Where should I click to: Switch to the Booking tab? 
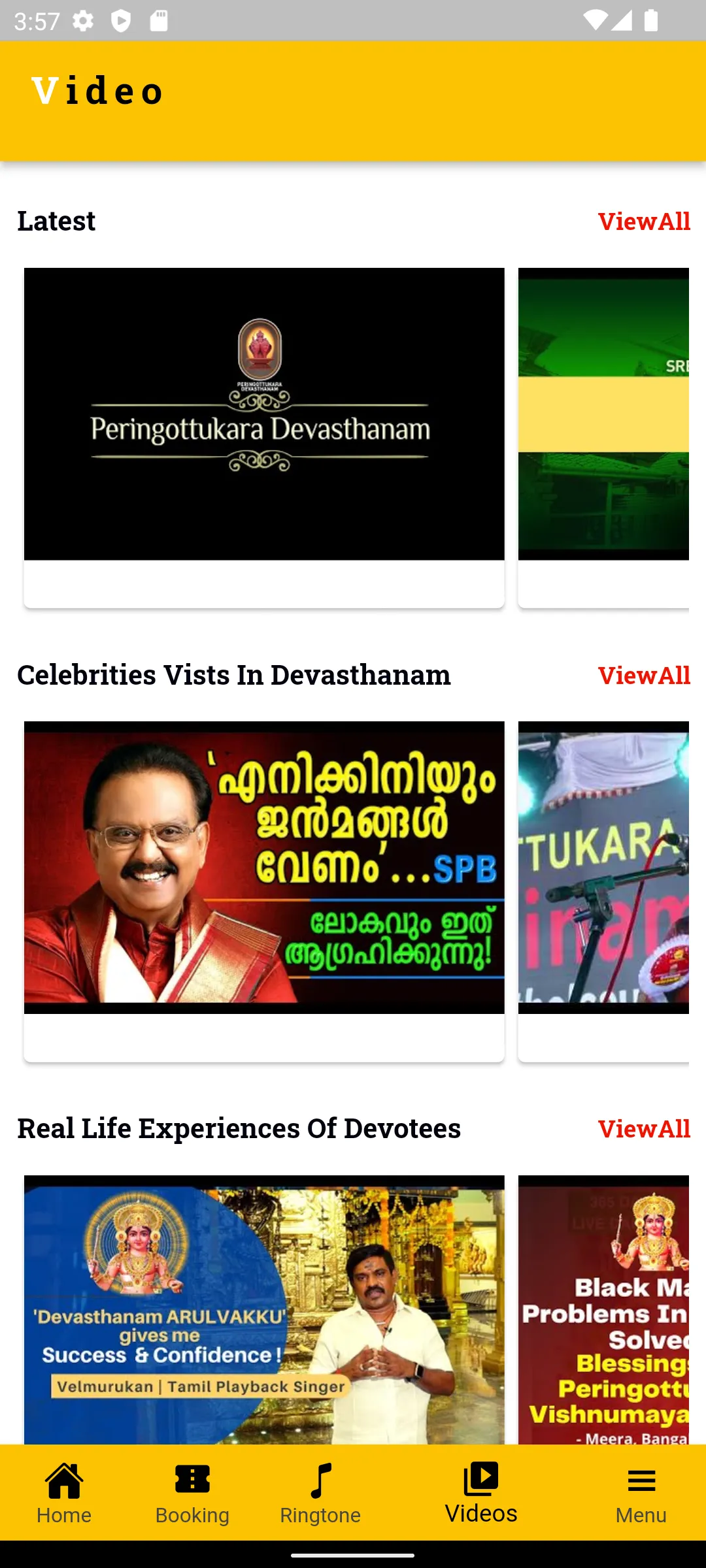click(x=192, y=1494)
